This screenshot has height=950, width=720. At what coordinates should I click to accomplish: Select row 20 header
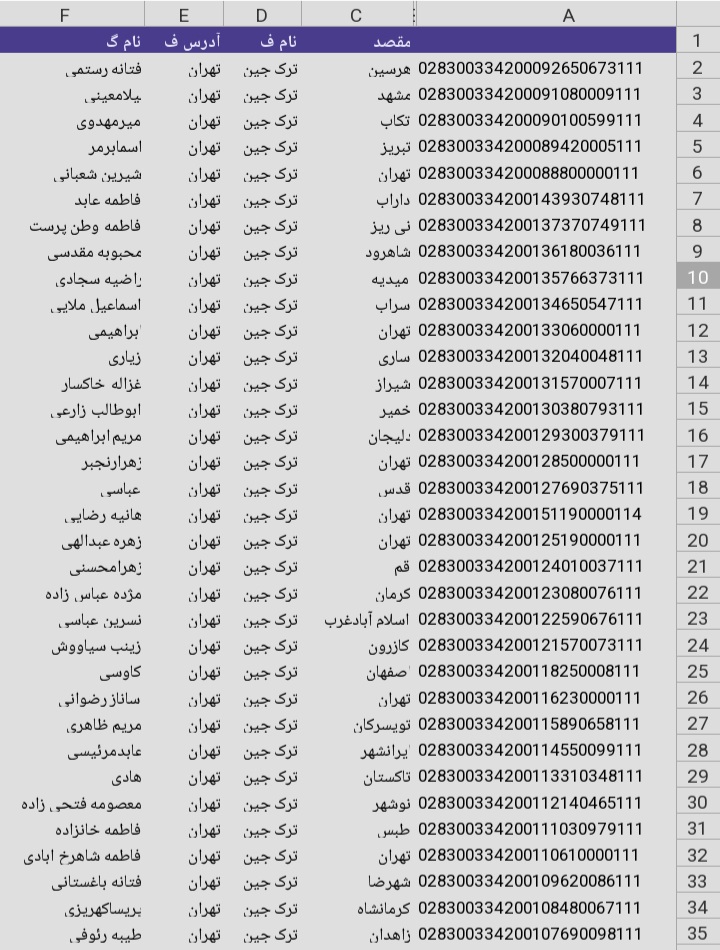697,540
